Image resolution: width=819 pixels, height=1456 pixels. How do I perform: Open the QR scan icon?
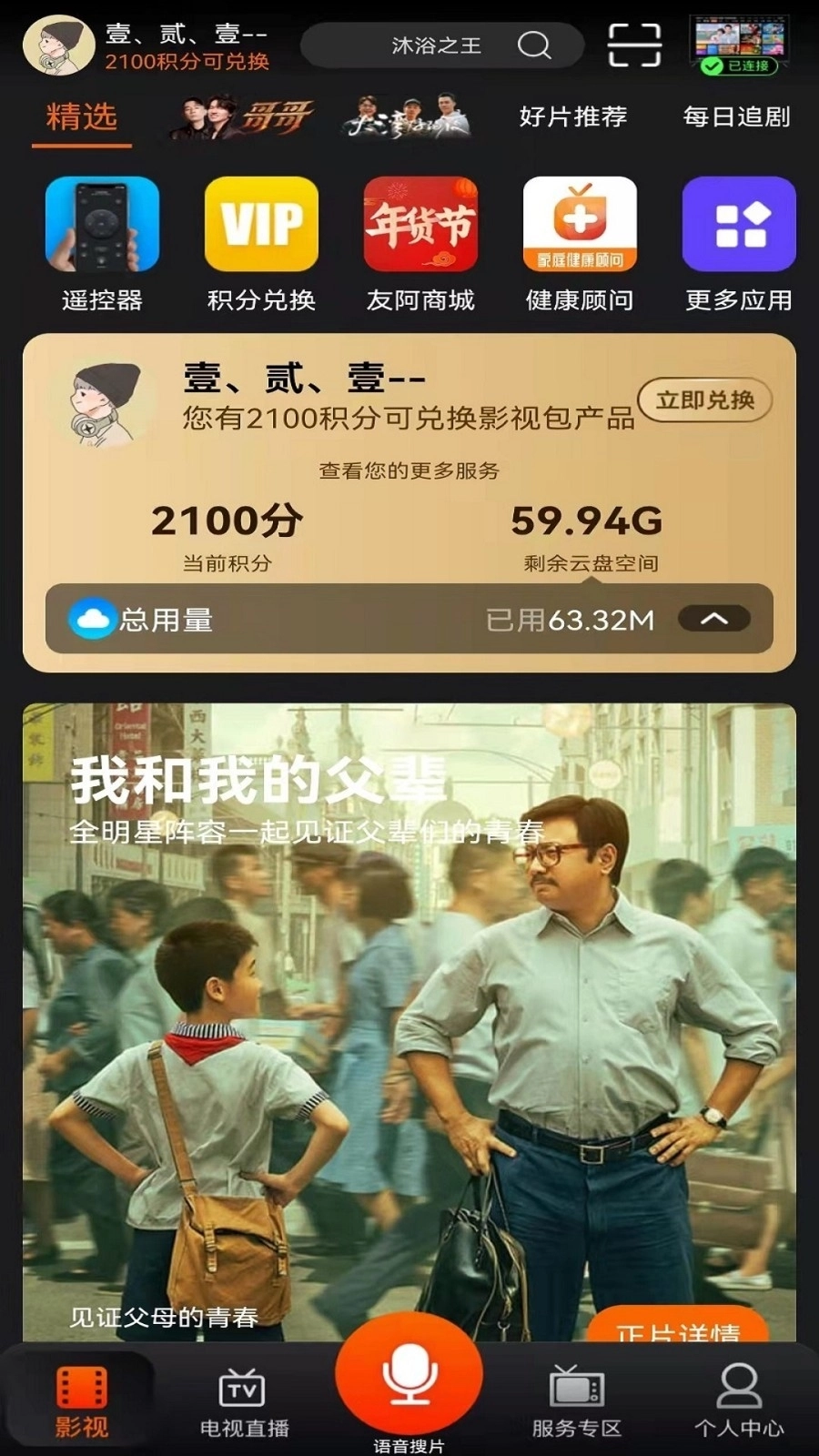pos(633,45)
